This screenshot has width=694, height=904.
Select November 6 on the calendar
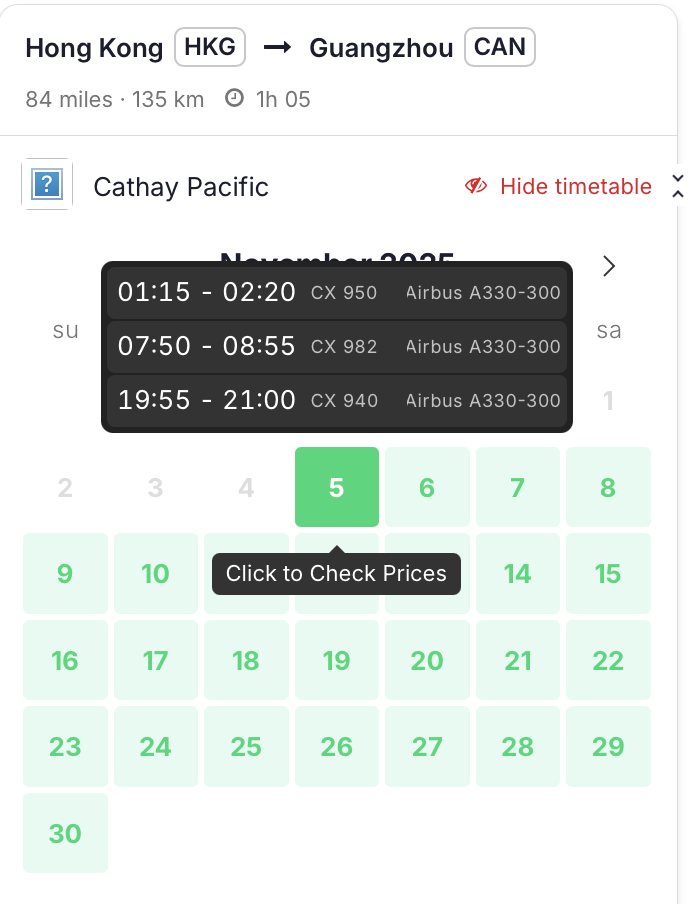pyautogui.click(x=427, y=487)
